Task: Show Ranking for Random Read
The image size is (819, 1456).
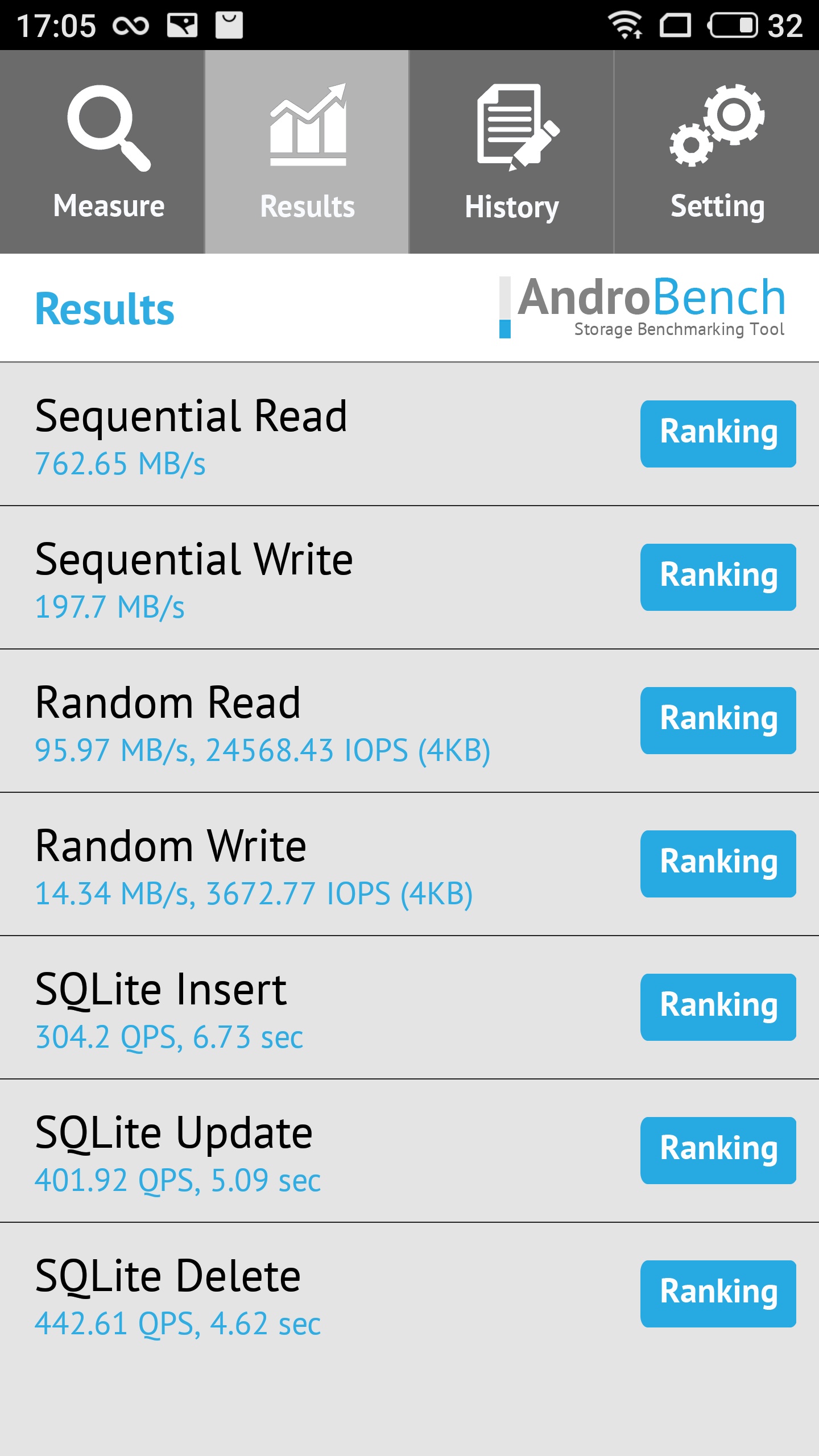Action: 718,721
